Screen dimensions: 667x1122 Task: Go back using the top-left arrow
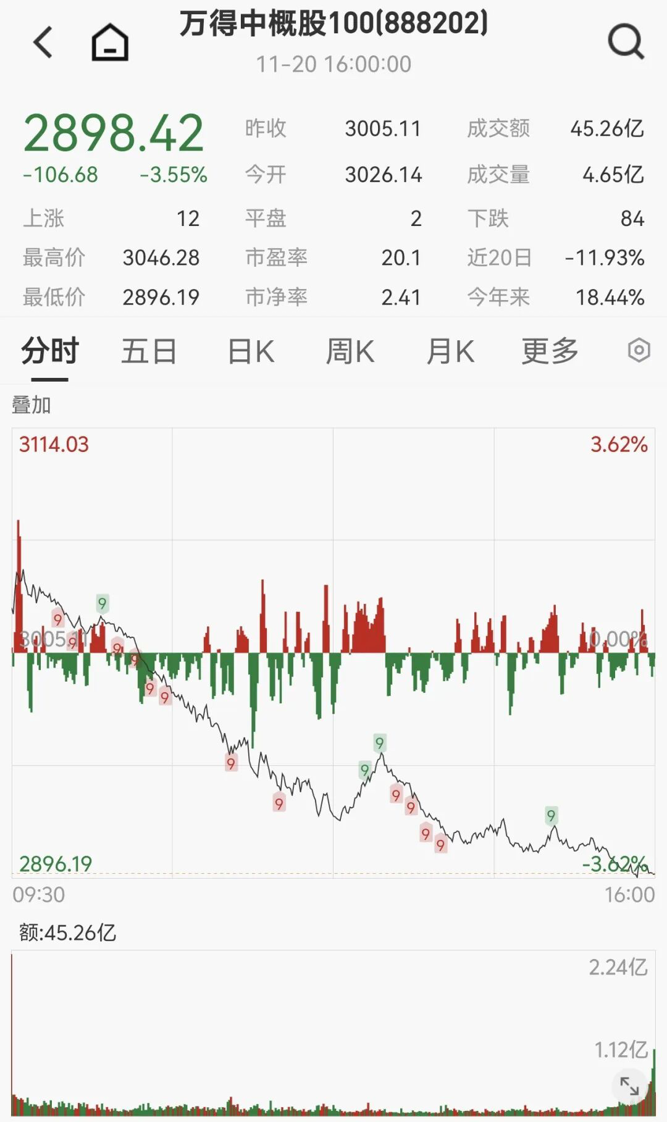tap(42, 43)
